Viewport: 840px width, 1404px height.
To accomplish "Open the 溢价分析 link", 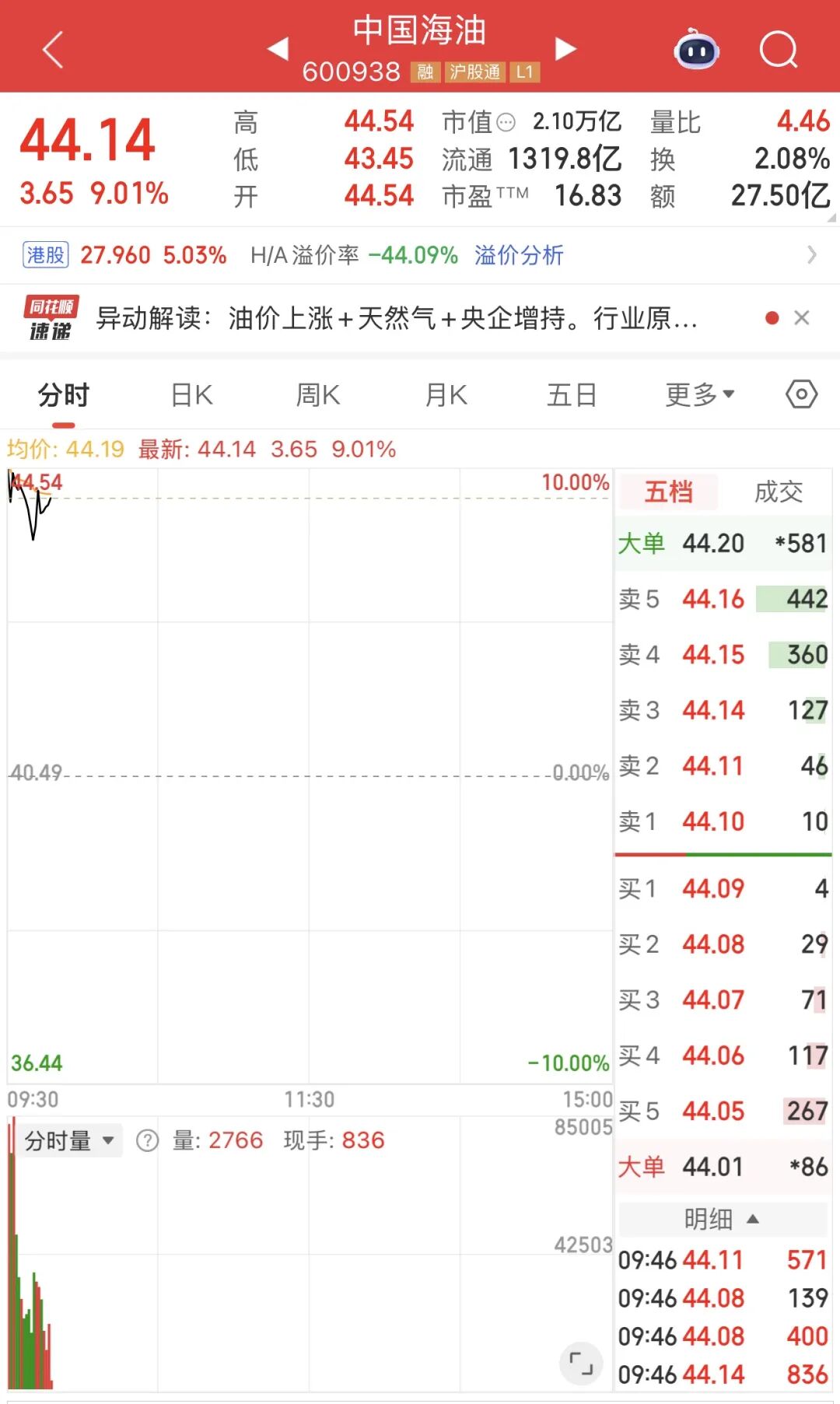I will pos(519,255).
